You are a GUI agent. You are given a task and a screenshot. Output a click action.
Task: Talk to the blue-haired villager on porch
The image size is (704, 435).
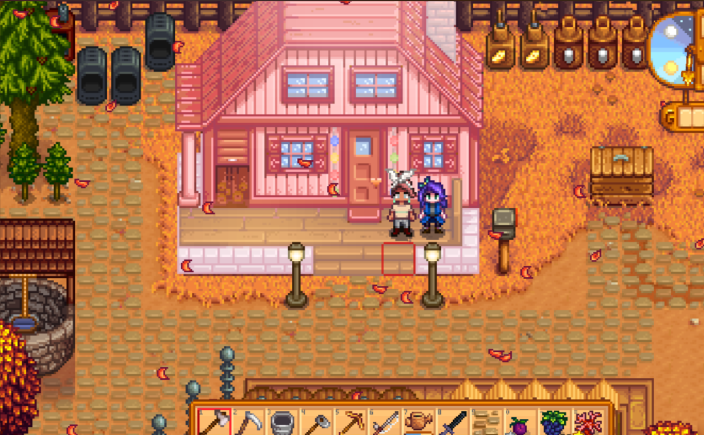click(433, 207)
